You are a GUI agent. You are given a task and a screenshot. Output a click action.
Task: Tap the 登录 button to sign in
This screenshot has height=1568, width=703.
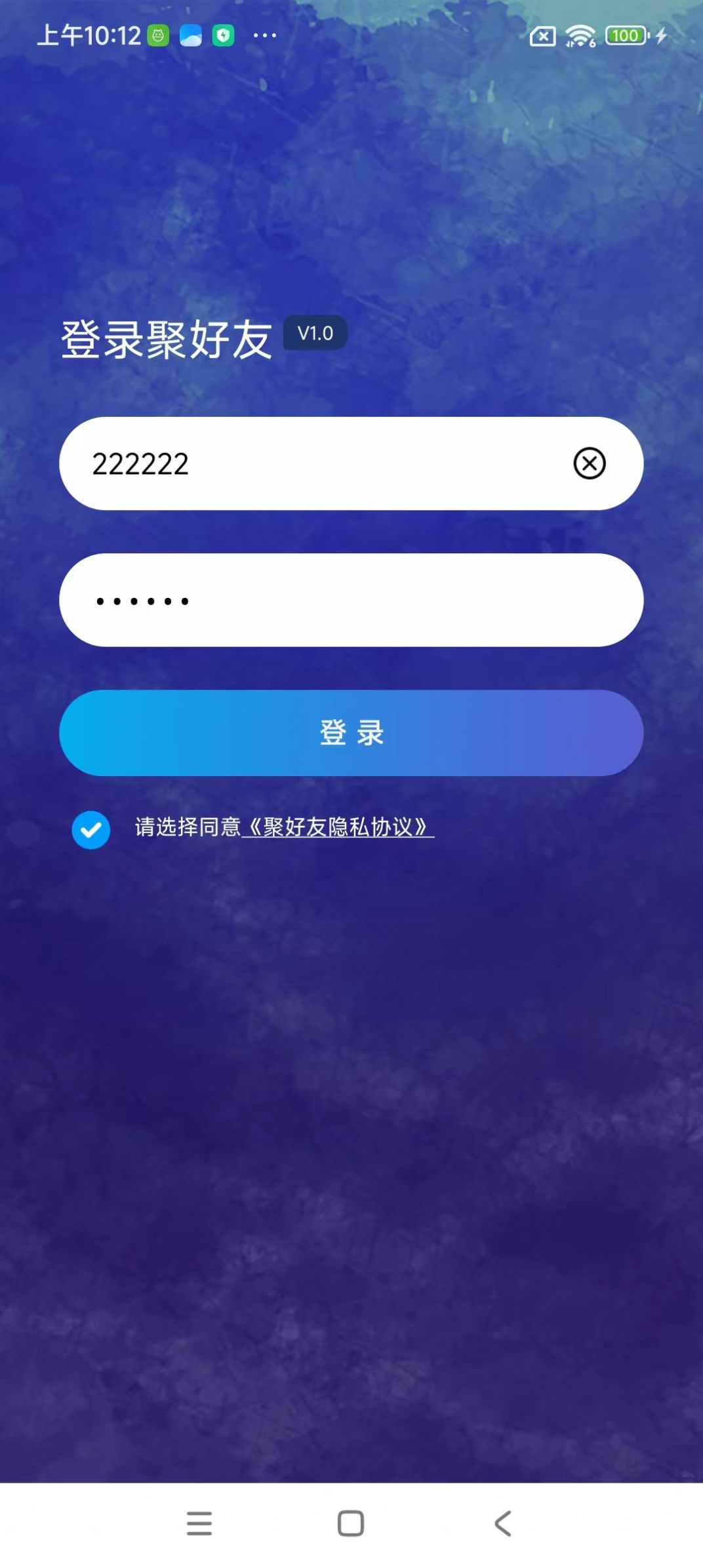coord(351,733)
